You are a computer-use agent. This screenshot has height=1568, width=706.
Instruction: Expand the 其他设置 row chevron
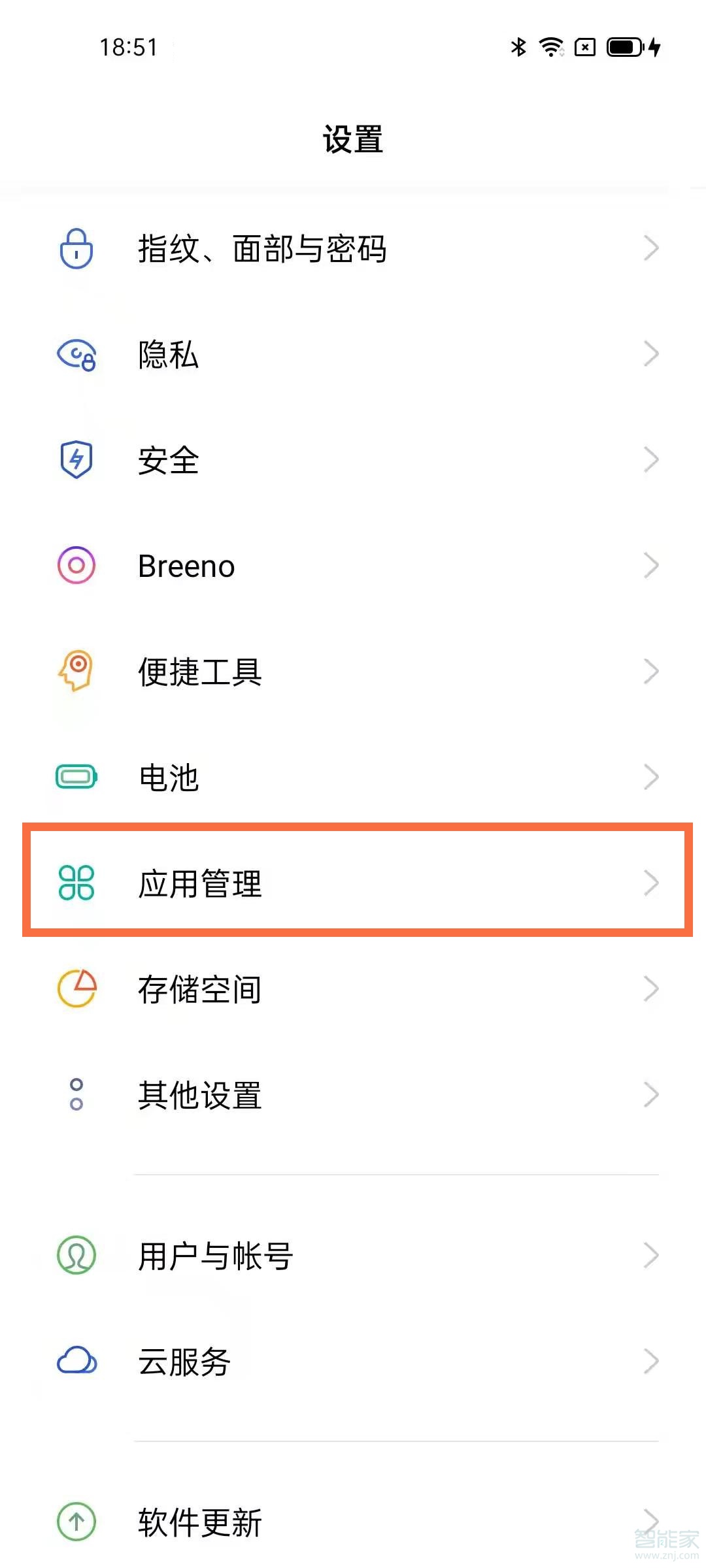(x=651, y=1094)
